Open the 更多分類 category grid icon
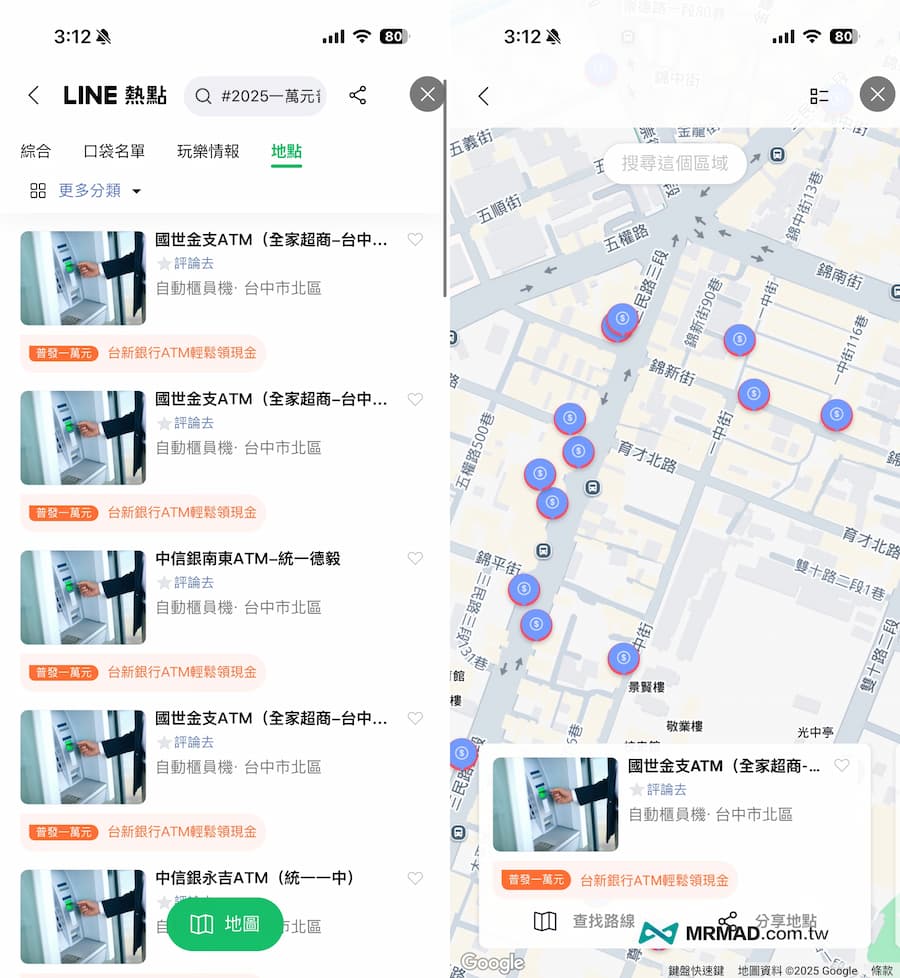Screen dimensions: 900x978 [x=38, y=191]
